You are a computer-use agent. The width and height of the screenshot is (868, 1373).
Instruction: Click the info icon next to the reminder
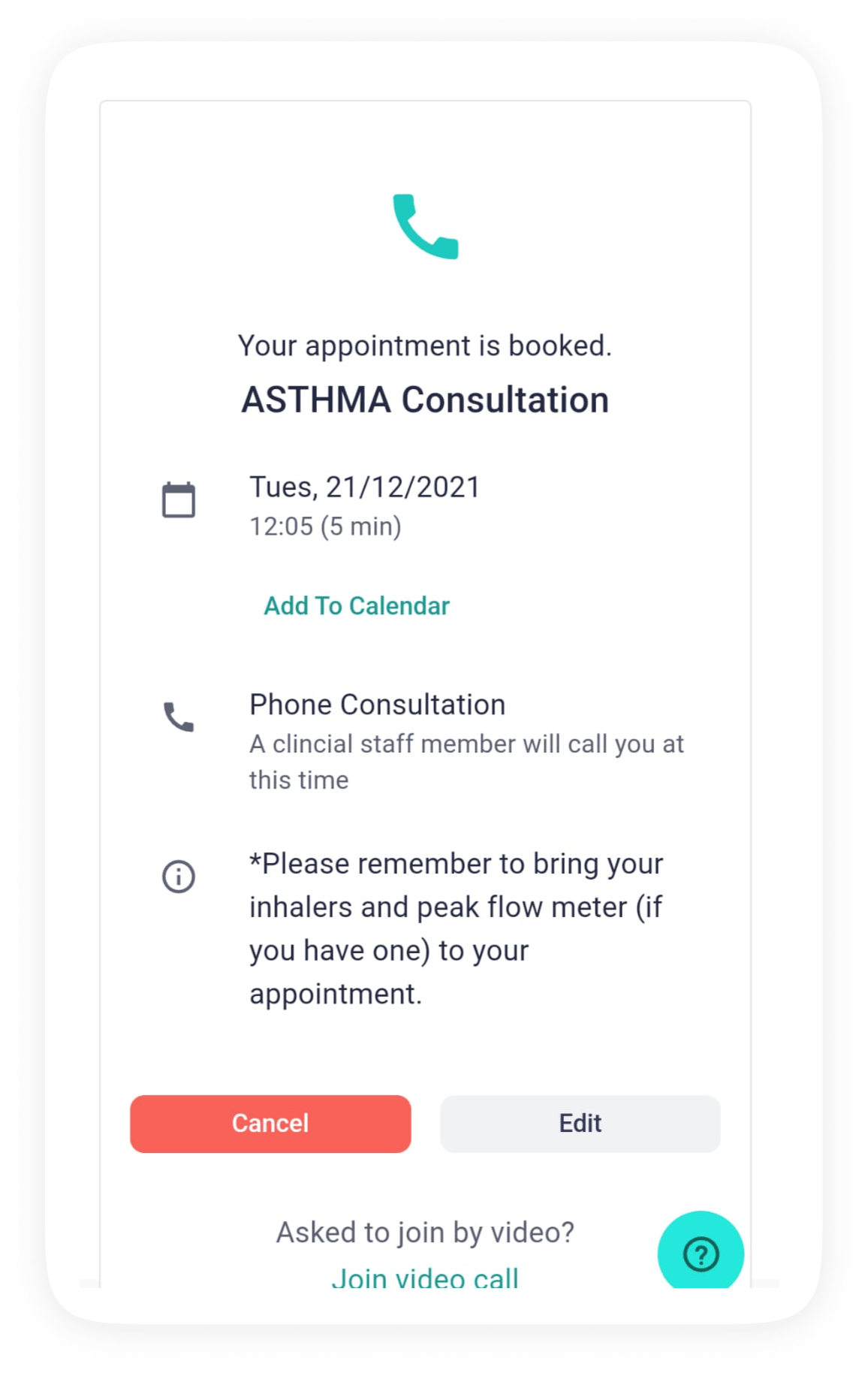pyautogui.click(x=178, y=876)
